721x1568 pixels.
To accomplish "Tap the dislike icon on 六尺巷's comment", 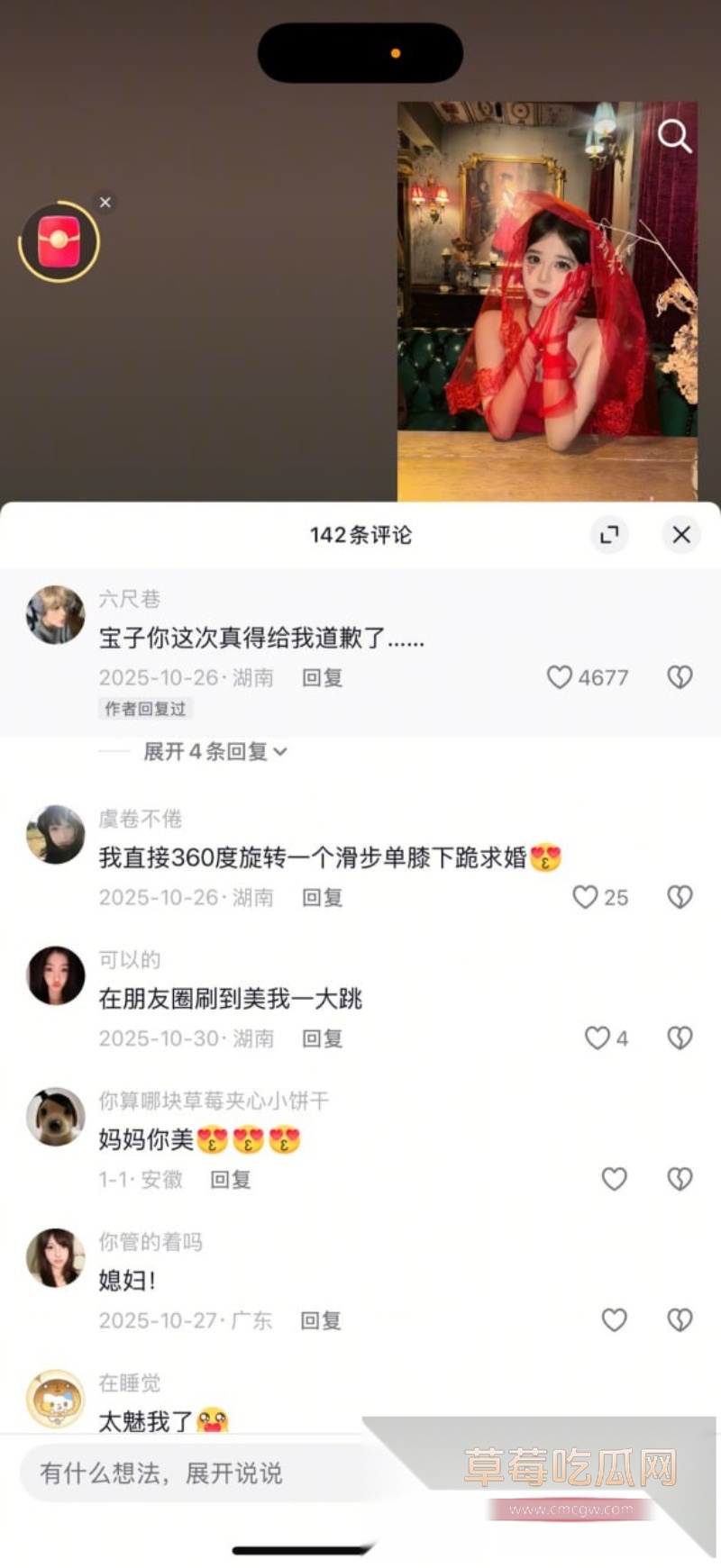I will [679, 677].
